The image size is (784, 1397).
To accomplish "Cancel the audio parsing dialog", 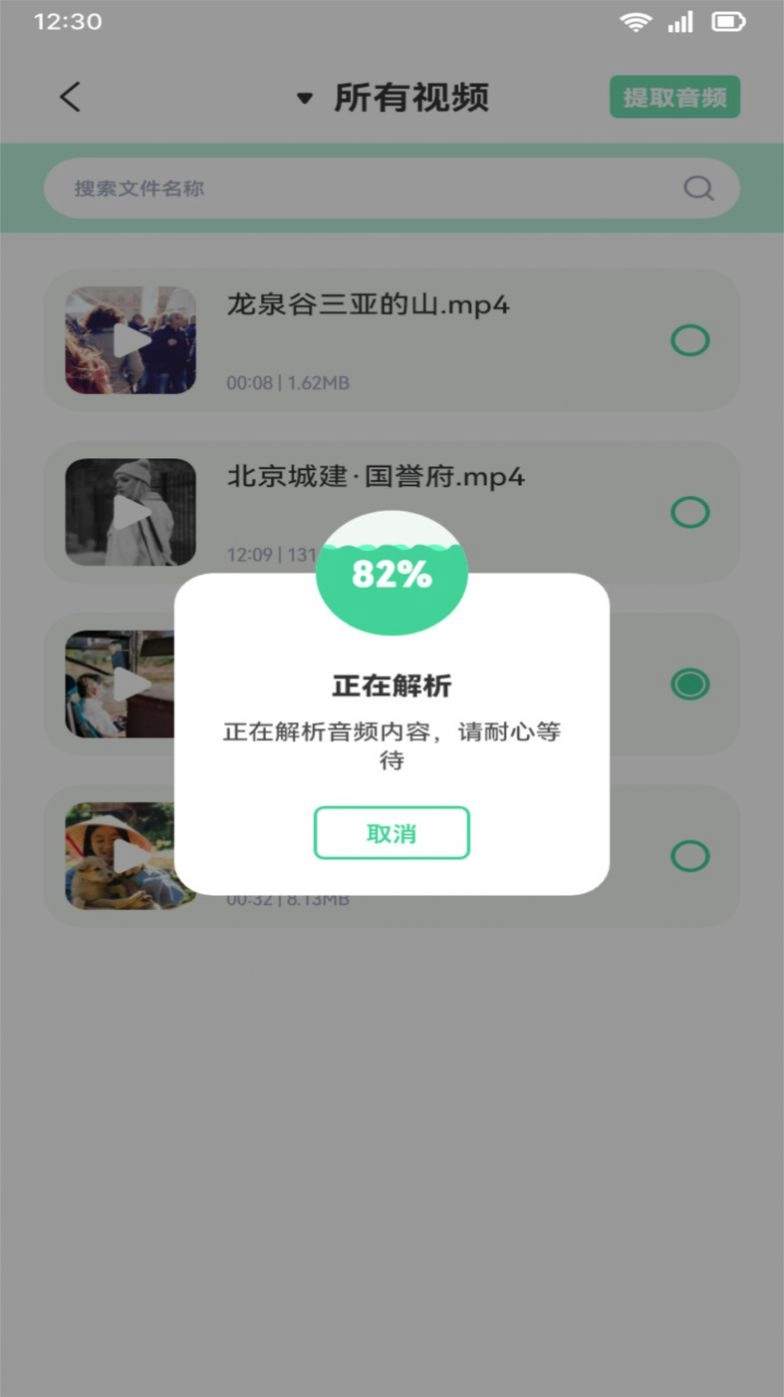I will tap(391, 833).
